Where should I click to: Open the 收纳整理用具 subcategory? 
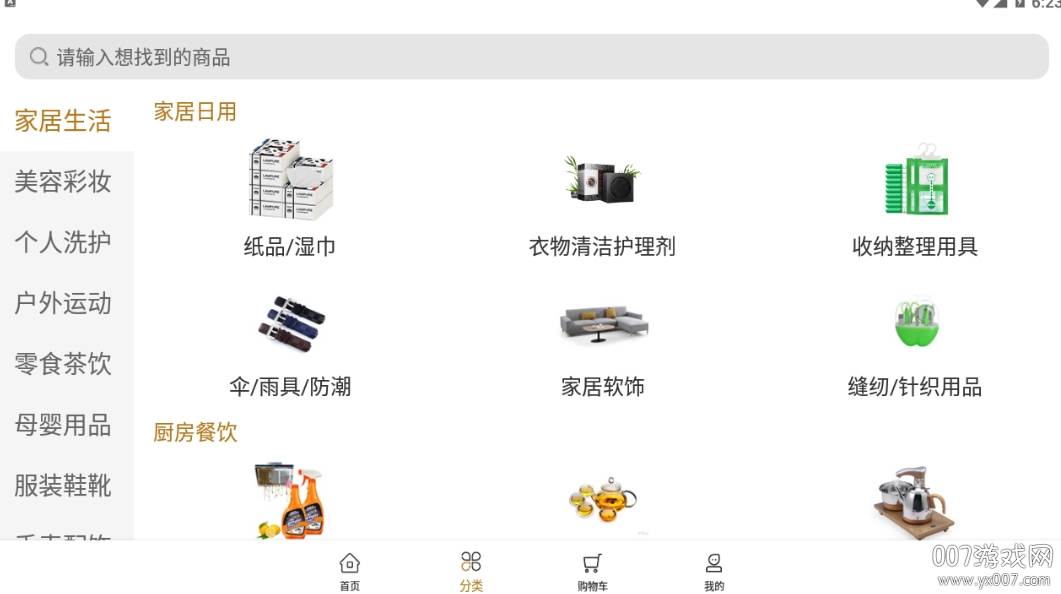[x=914, y=200]
